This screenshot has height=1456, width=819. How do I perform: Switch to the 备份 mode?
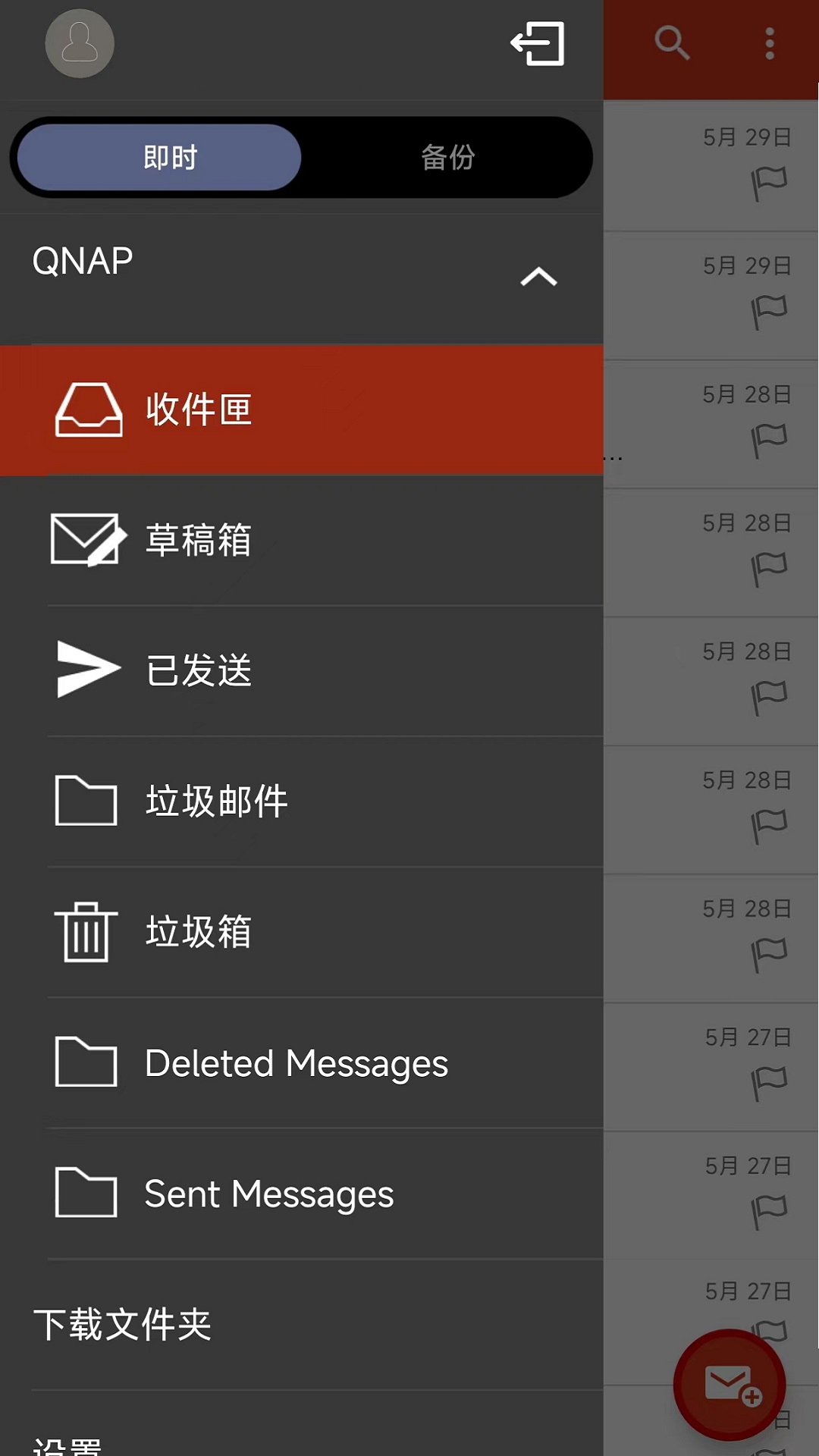tap(449, 157)
